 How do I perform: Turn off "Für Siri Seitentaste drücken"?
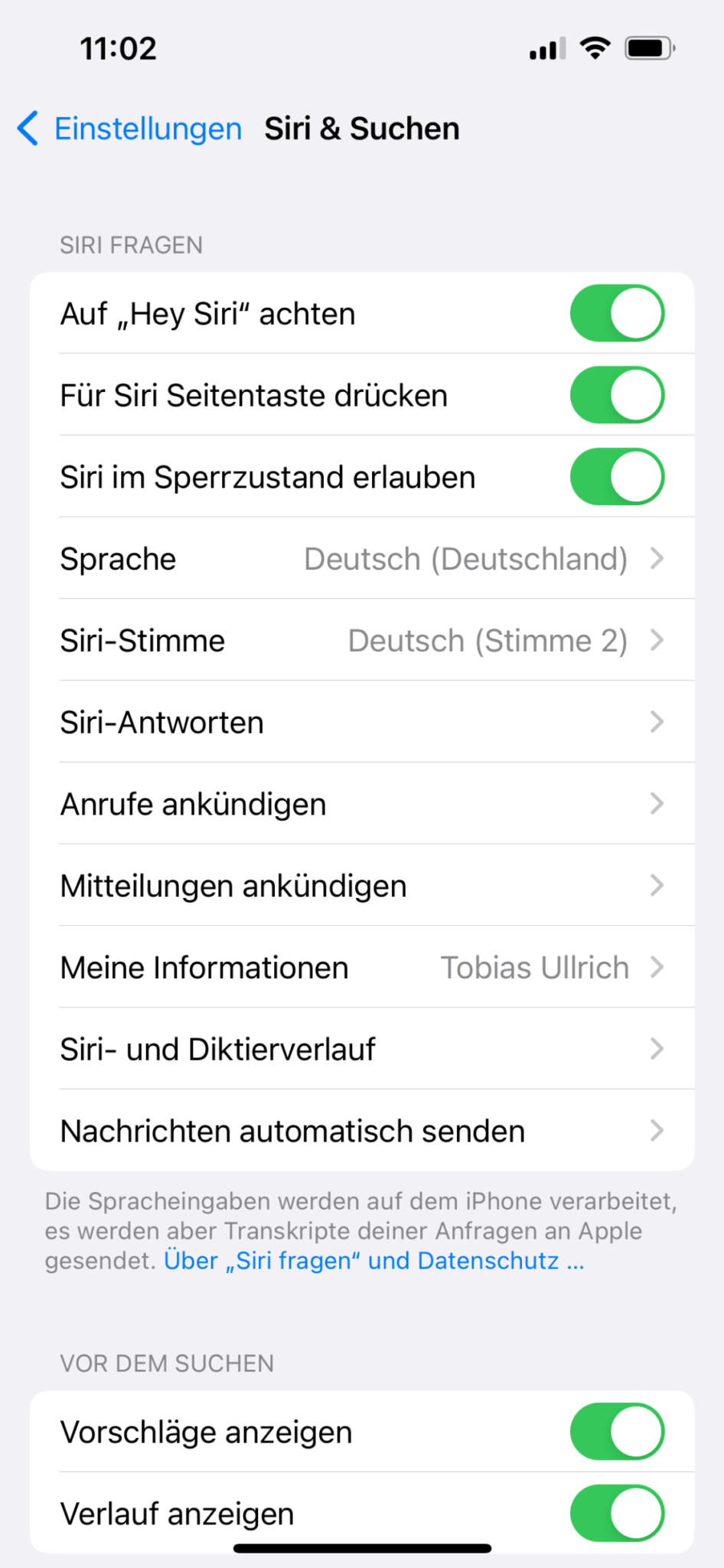(617, 395)
